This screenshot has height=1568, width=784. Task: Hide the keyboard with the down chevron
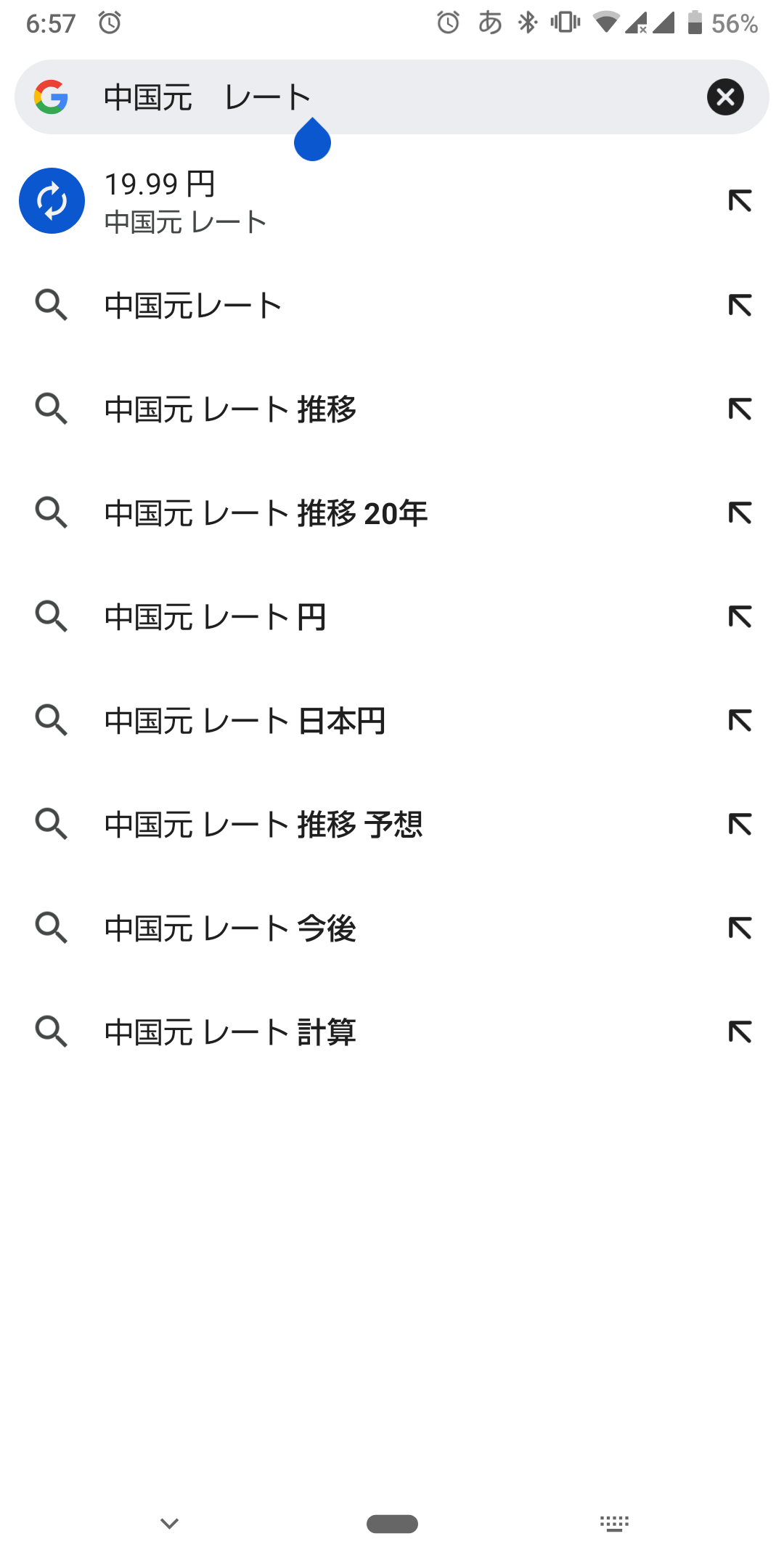pos(170,1524)
